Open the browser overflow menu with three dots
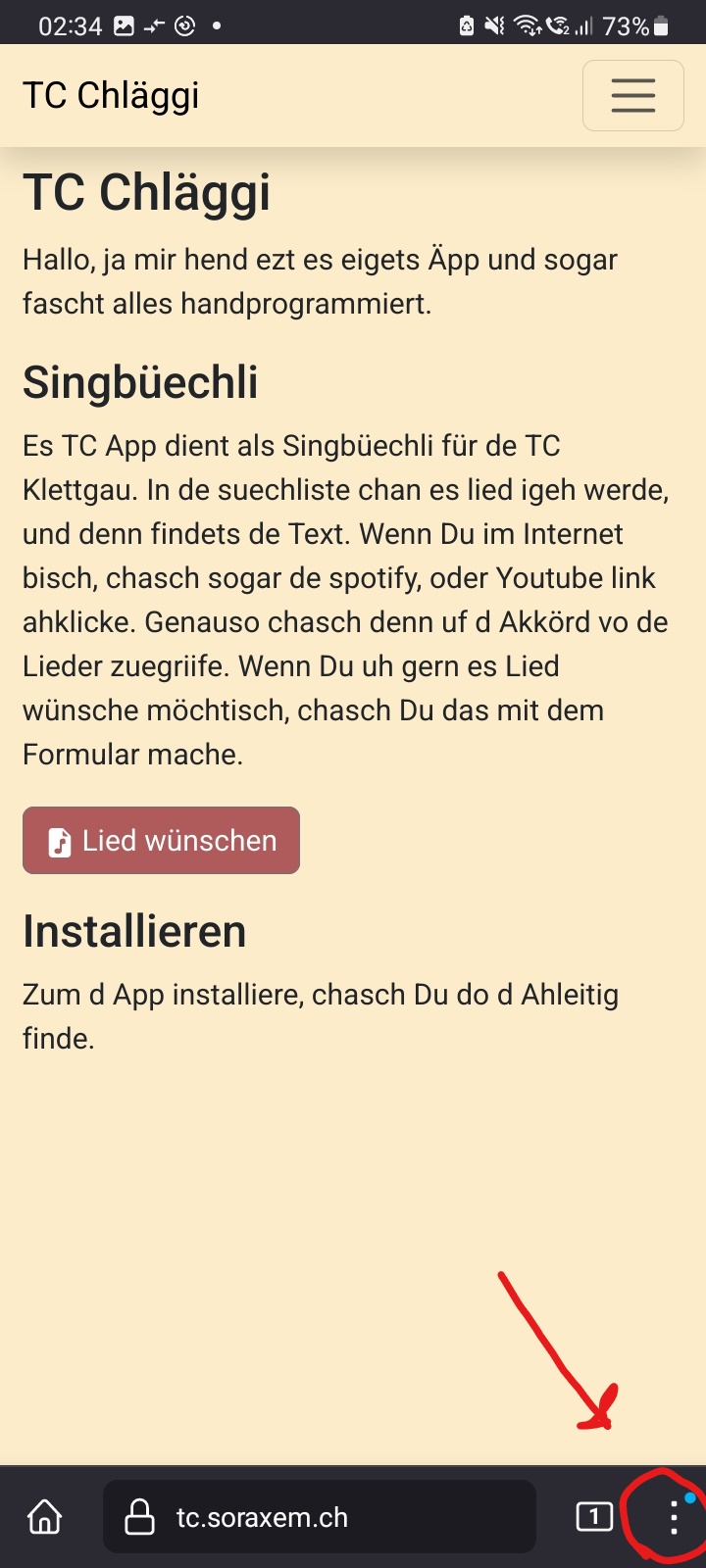This screenshot has height=1568, width=706. click(673, 1517)
